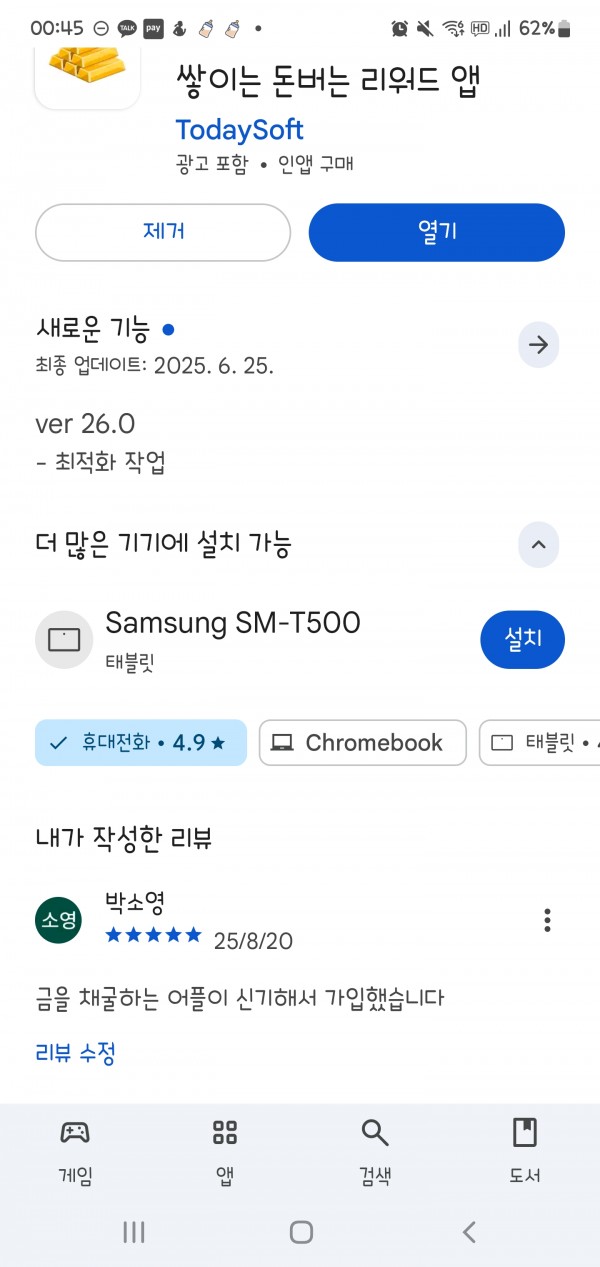This screenshot has width=600, height=1267.
Task: Go to the home screen
Action: [301, 1232]
